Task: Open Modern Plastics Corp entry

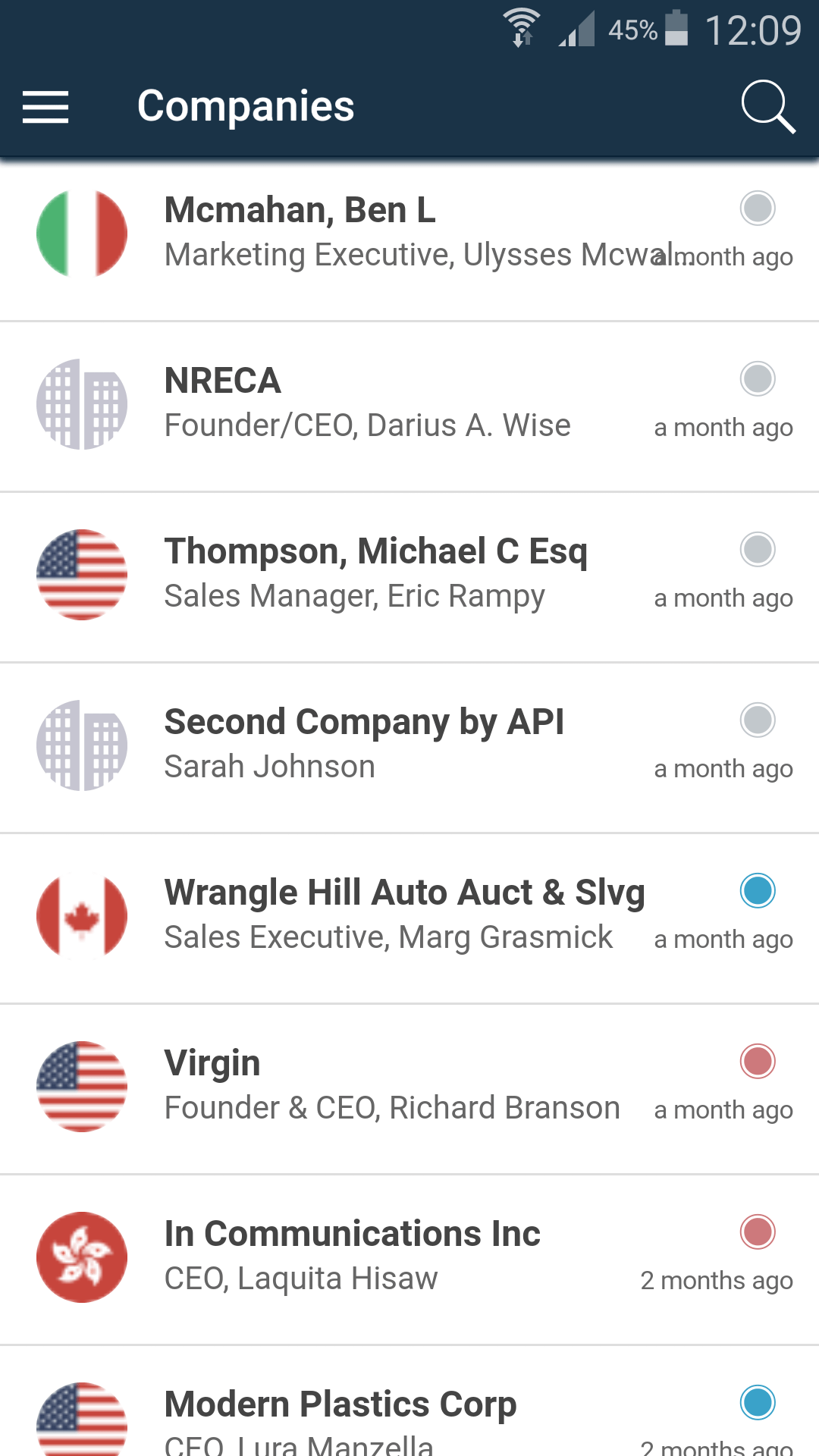Action: [x=409, y=1401]
